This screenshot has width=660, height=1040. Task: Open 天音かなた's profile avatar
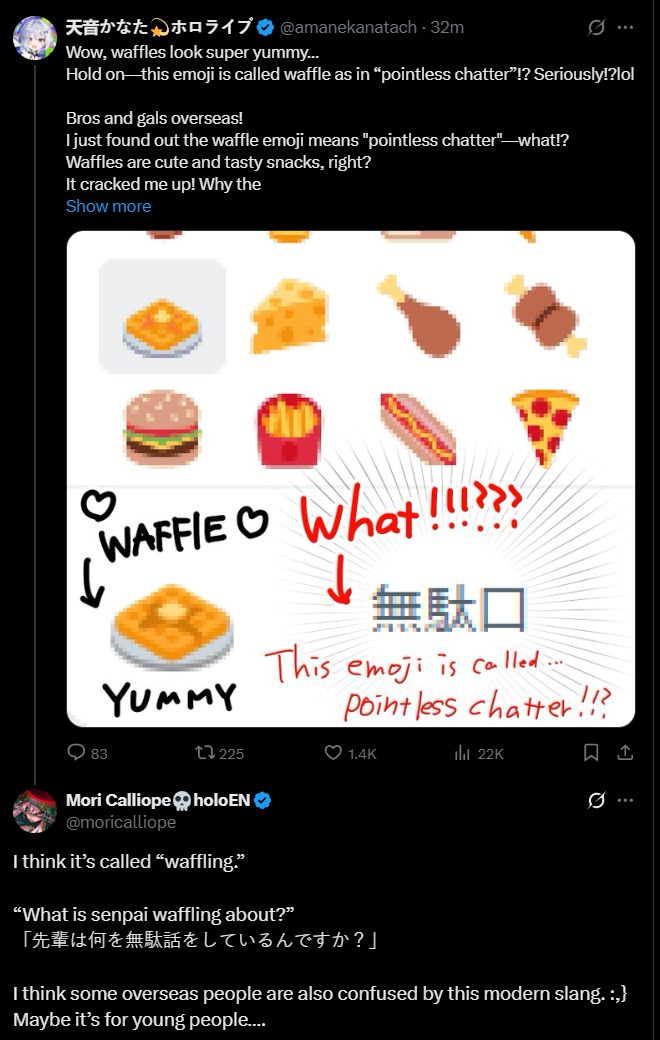click(34, 38)
